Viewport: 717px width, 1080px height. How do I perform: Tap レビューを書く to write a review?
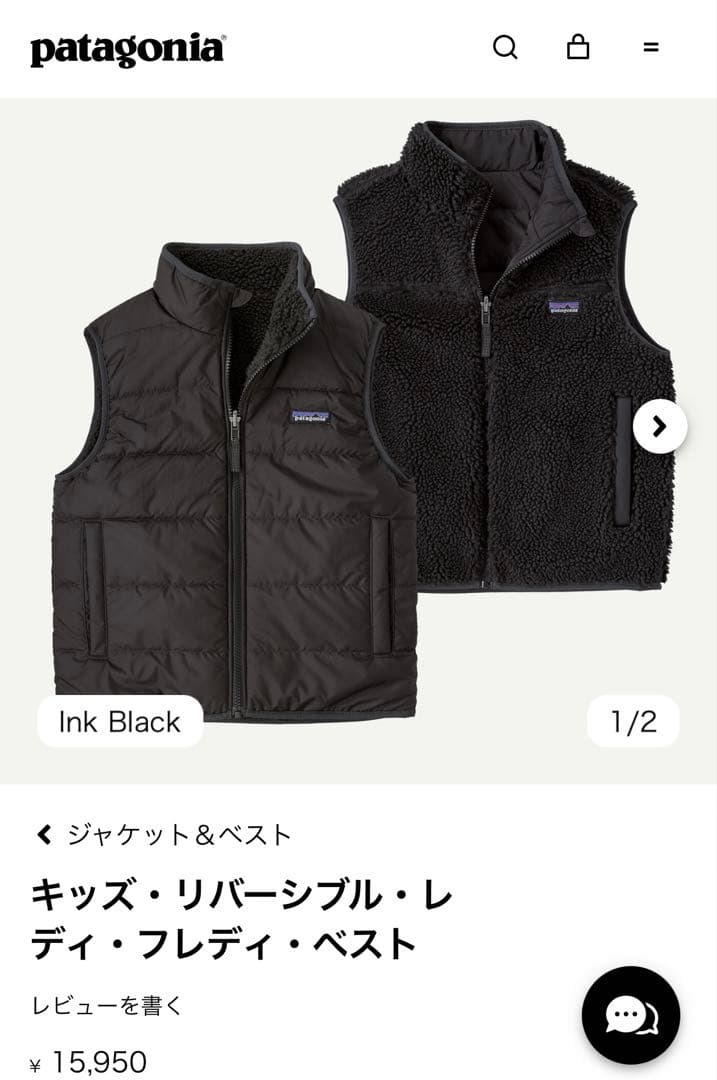click(x=107, y=1005)
